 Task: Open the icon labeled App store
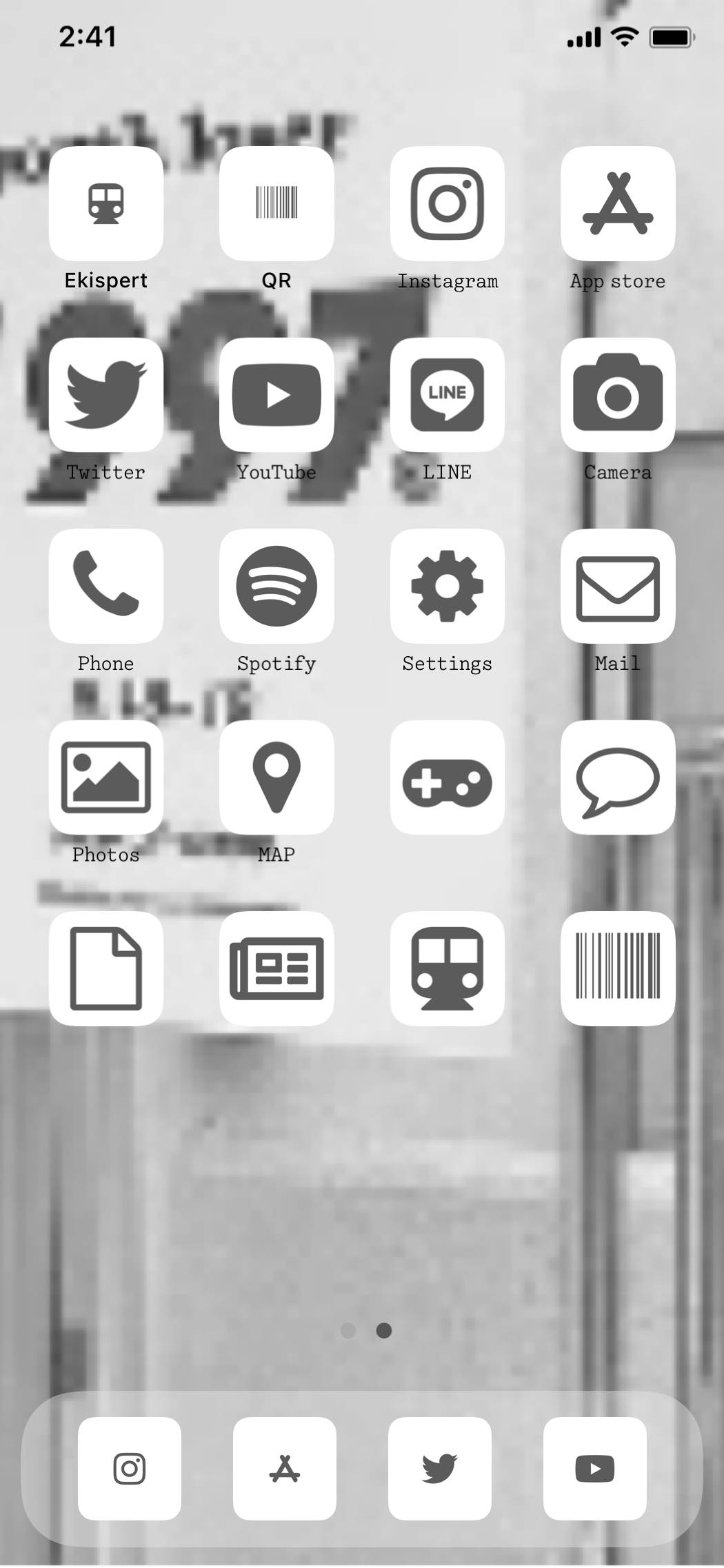point(617,203)
